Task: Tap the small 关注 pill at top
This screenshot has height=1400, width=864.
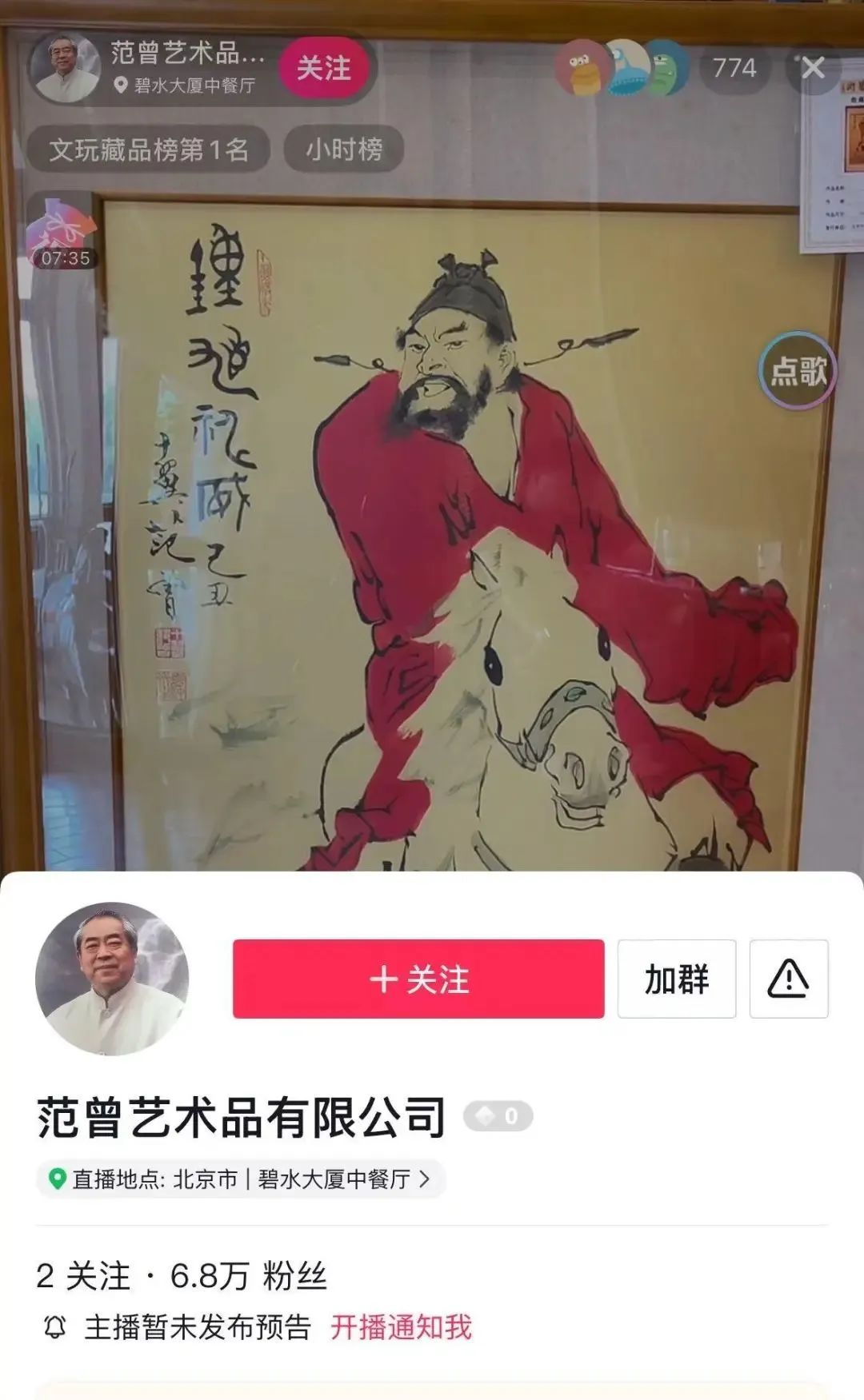Action: point(324,69)
